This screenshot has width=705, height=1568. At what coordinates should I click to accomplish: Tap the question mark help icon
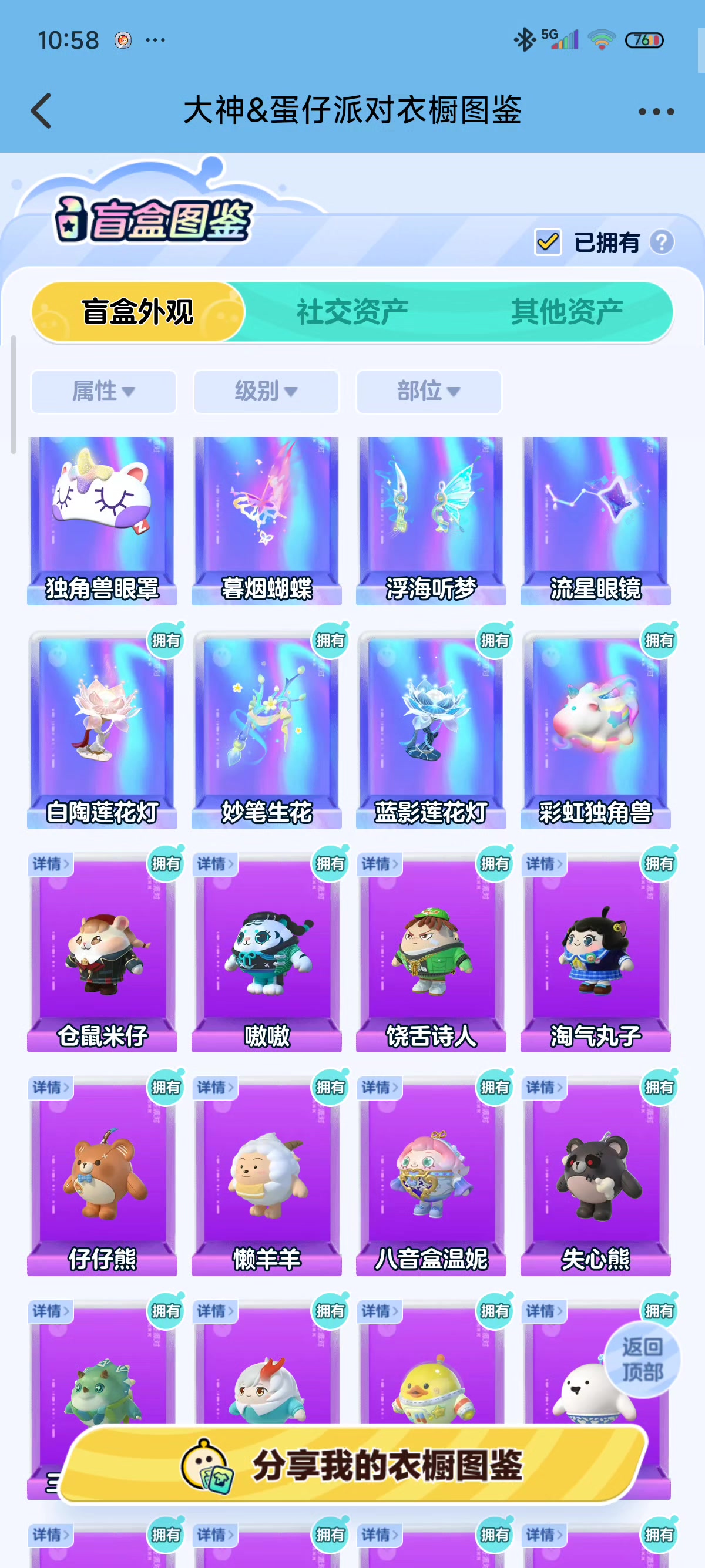click(x=661, y=243)
